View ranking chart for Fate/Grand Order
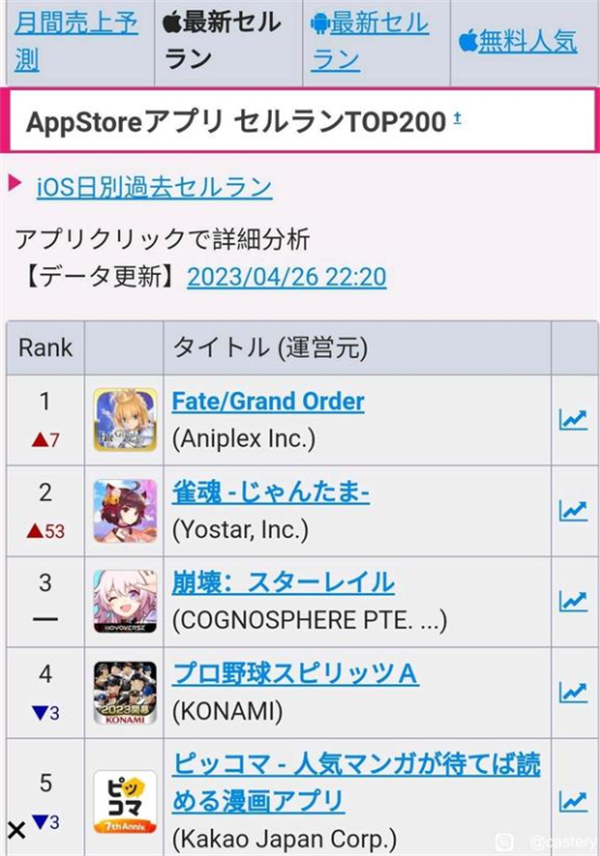This screenshot has width=600, height=856. pos(573,420)
